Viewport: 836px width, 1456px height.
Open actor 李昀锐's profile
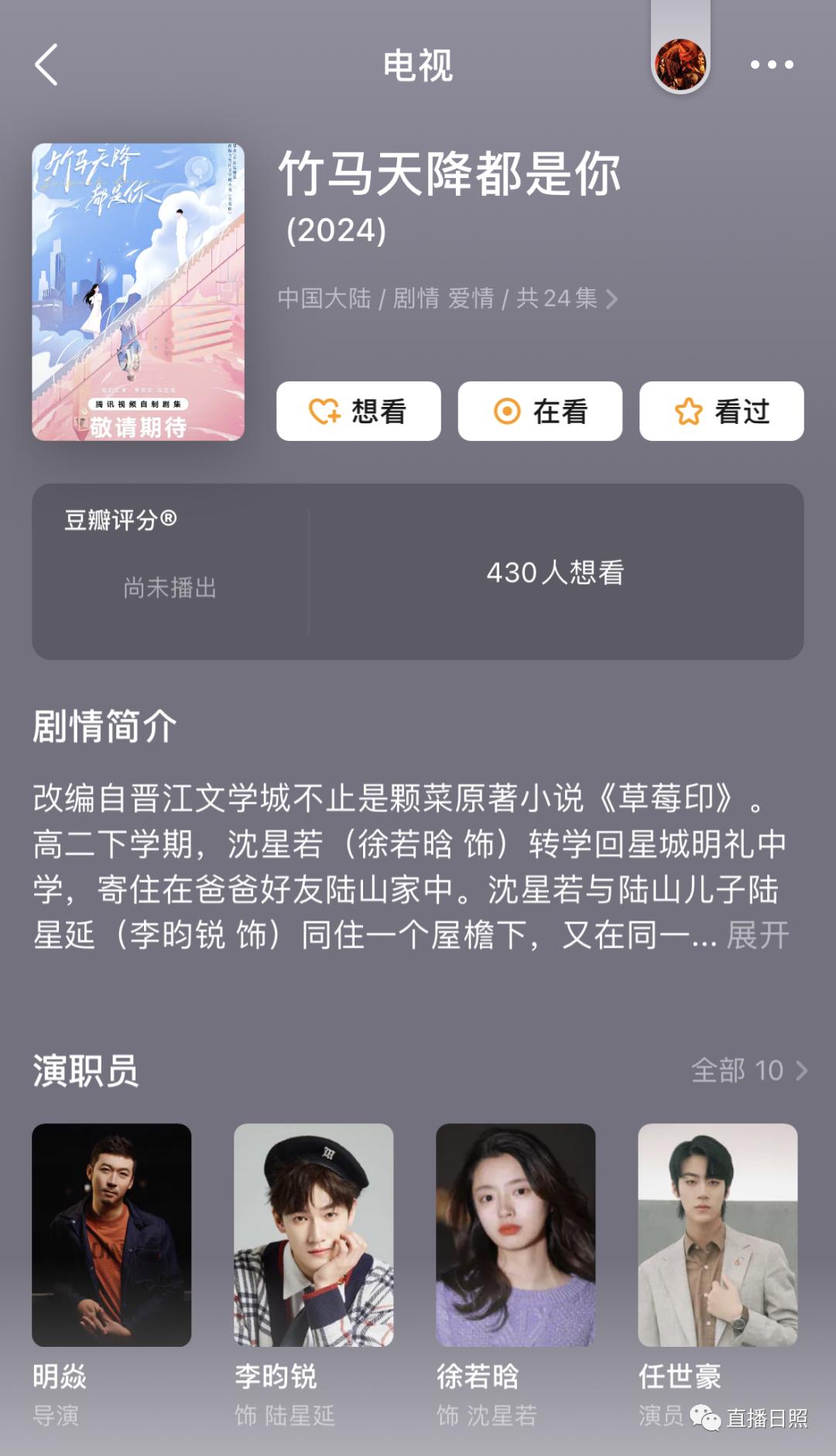313,1235
